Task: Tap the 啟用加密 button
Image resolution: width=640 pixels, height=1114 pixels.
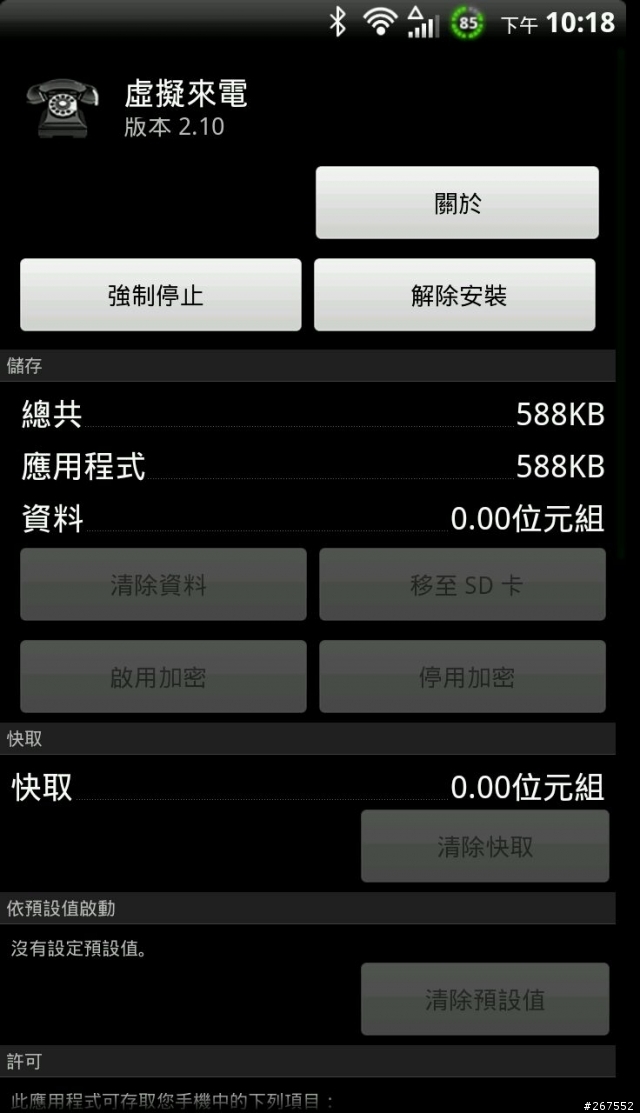Action: click(163, 677)
